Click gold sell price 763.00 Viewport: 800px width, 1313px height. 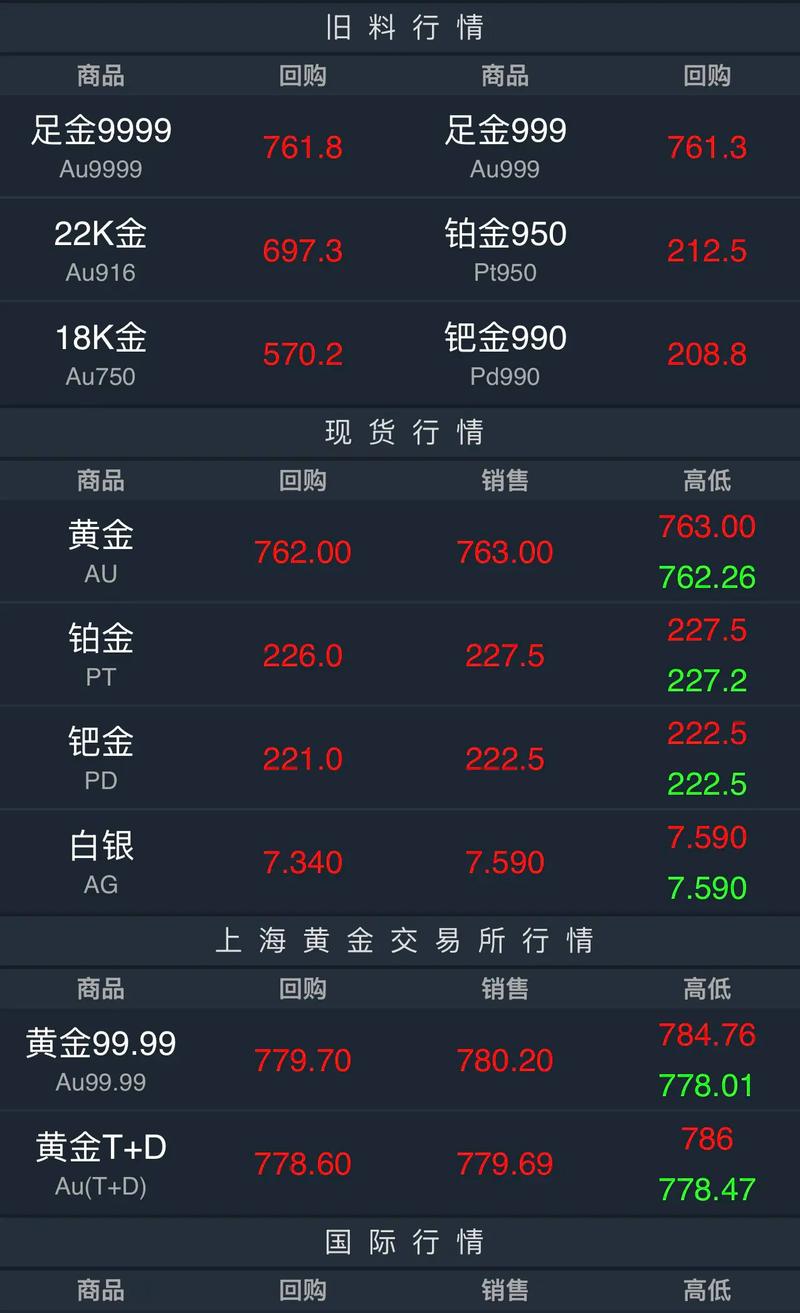tap(505, 551)
